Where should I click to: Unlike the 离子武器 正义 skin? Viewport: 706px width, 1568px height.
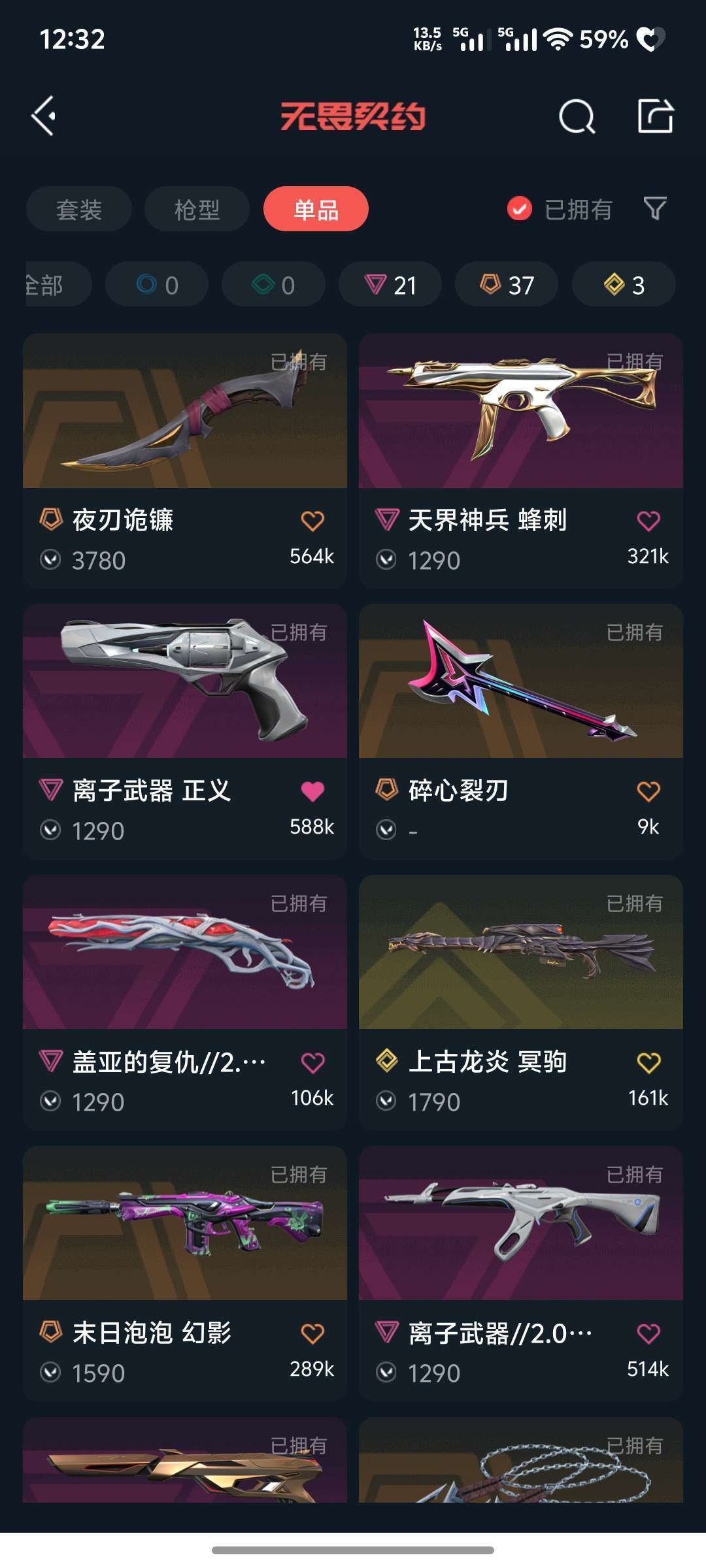click(x=312, y=791)
